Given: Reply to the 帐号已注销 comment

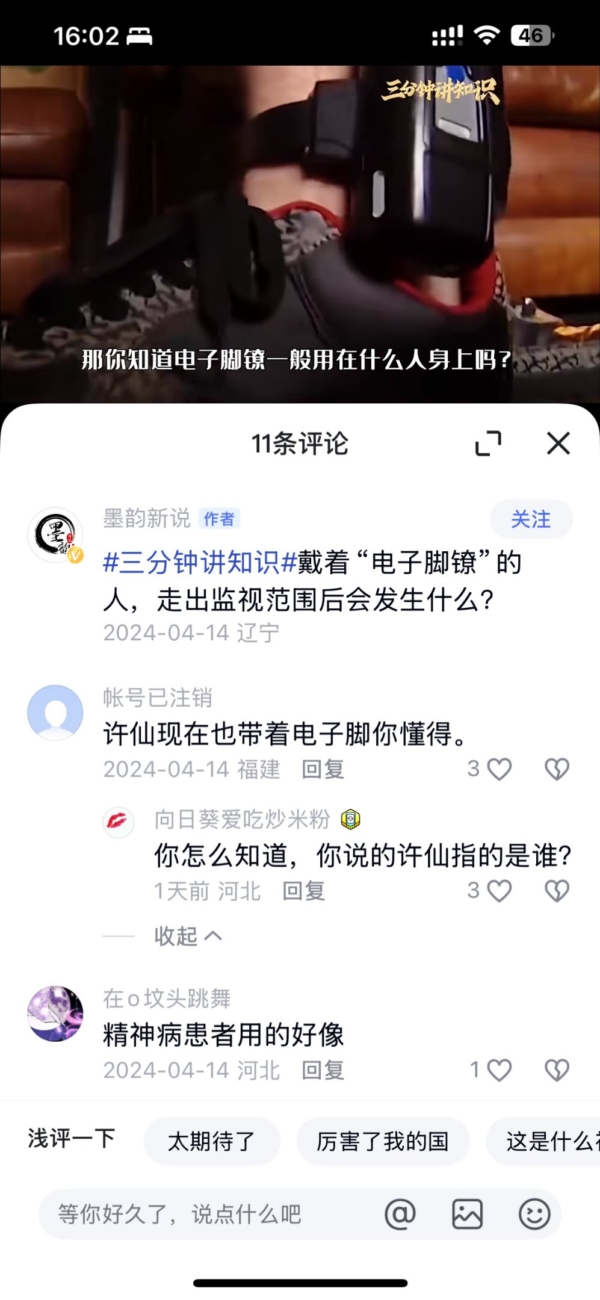Looking at the screenshot, I should (323, 769).
